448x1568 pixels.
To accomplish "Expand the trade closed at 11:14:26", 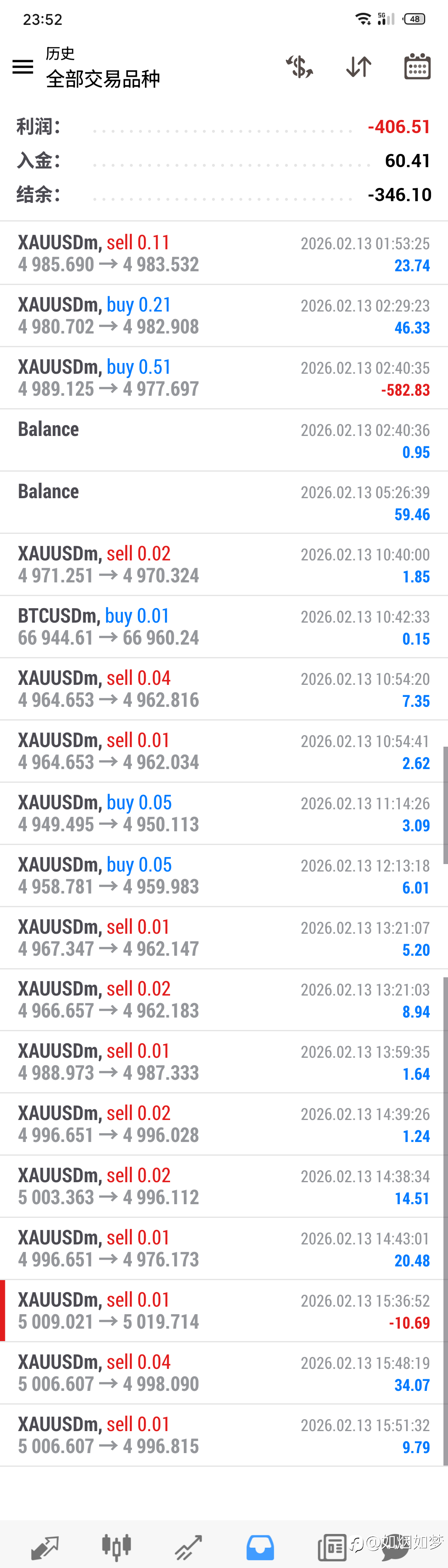I will (x=224, y=813).
